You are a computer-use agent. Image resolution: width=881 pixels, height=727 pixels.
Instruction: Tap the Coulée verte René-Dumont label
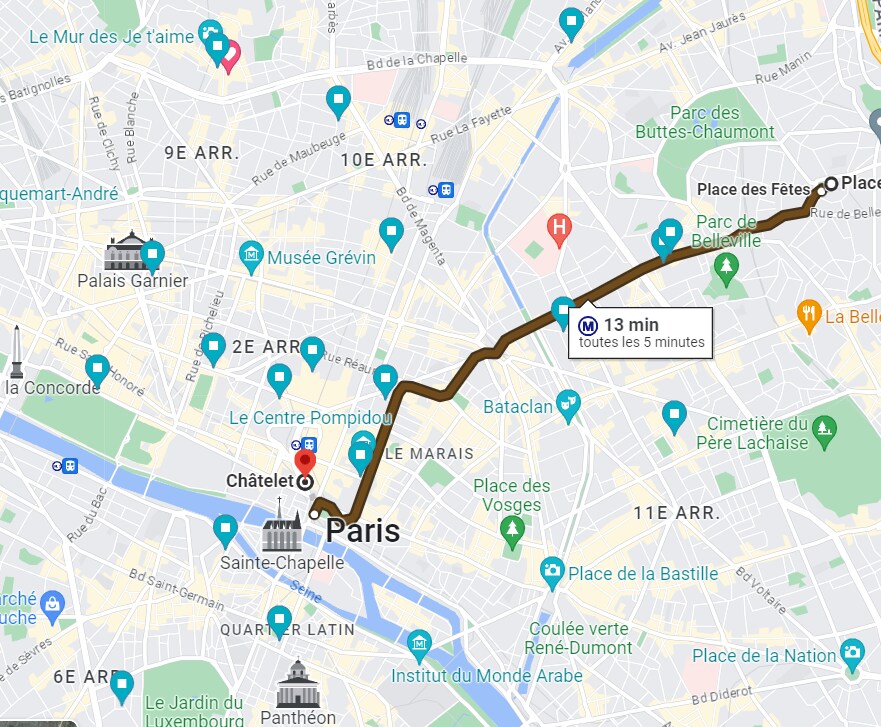580,638
